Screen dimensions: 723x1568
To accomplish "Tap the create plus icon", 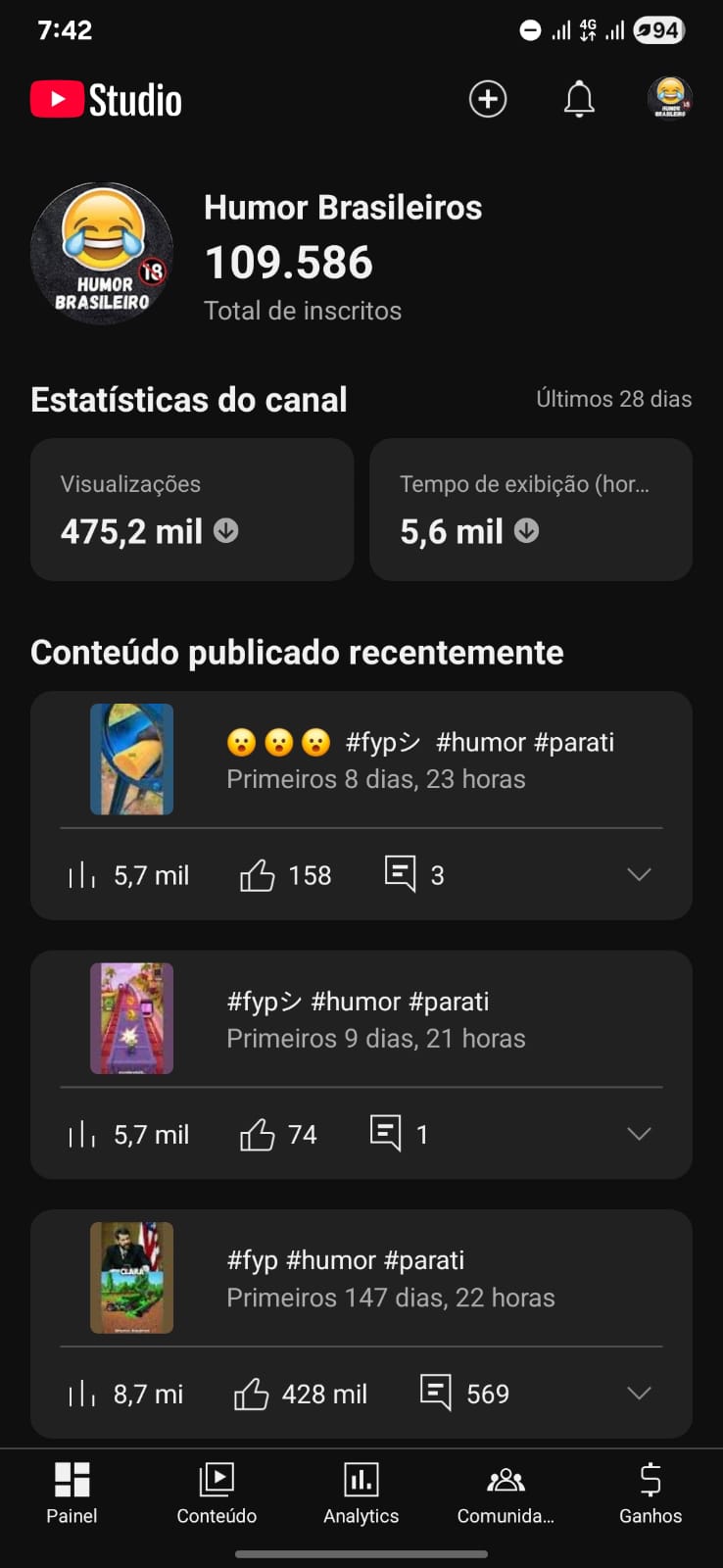I will [487, 99].
